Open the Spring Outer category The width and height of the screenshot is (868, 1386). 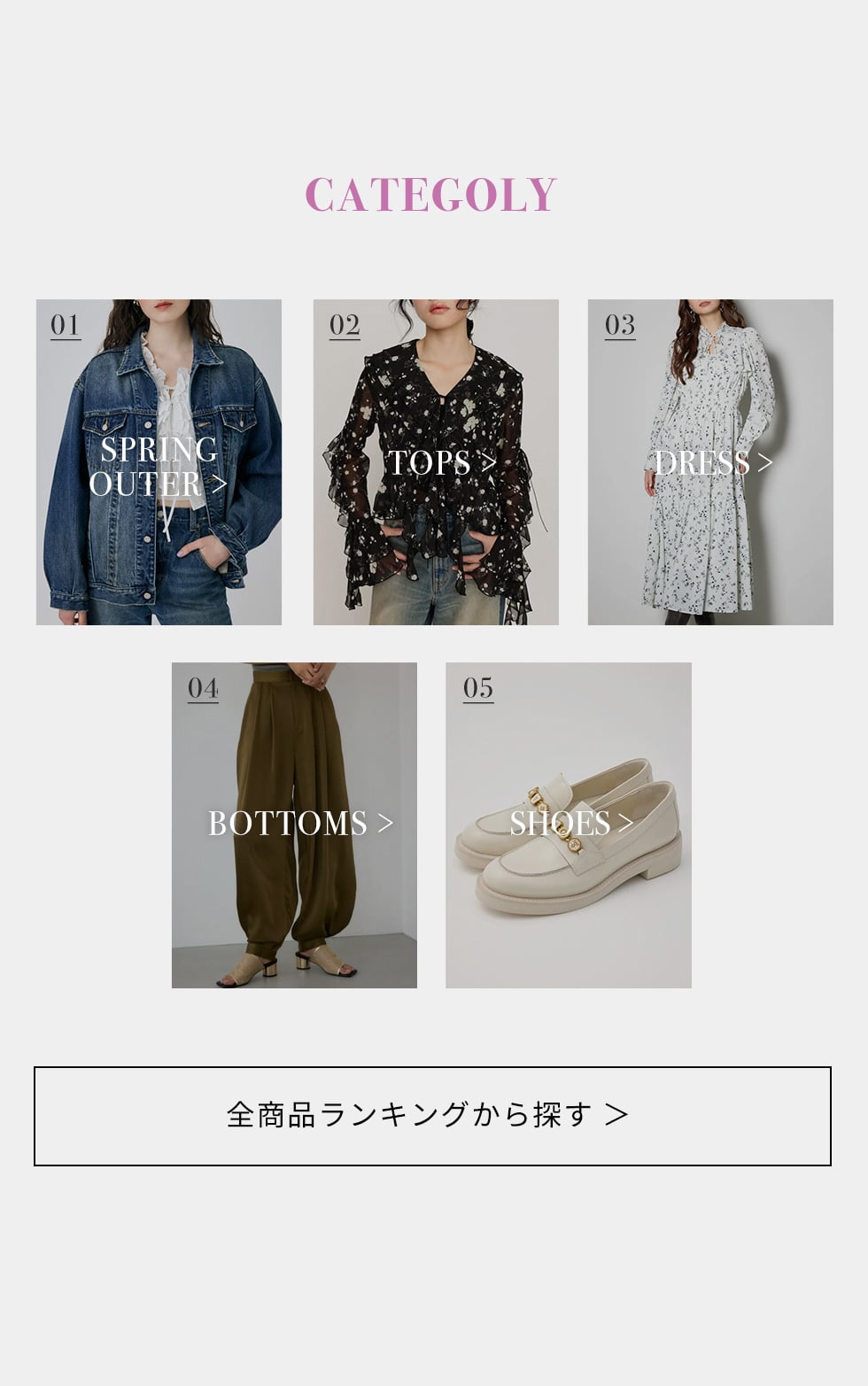click(x=159, y=462)
